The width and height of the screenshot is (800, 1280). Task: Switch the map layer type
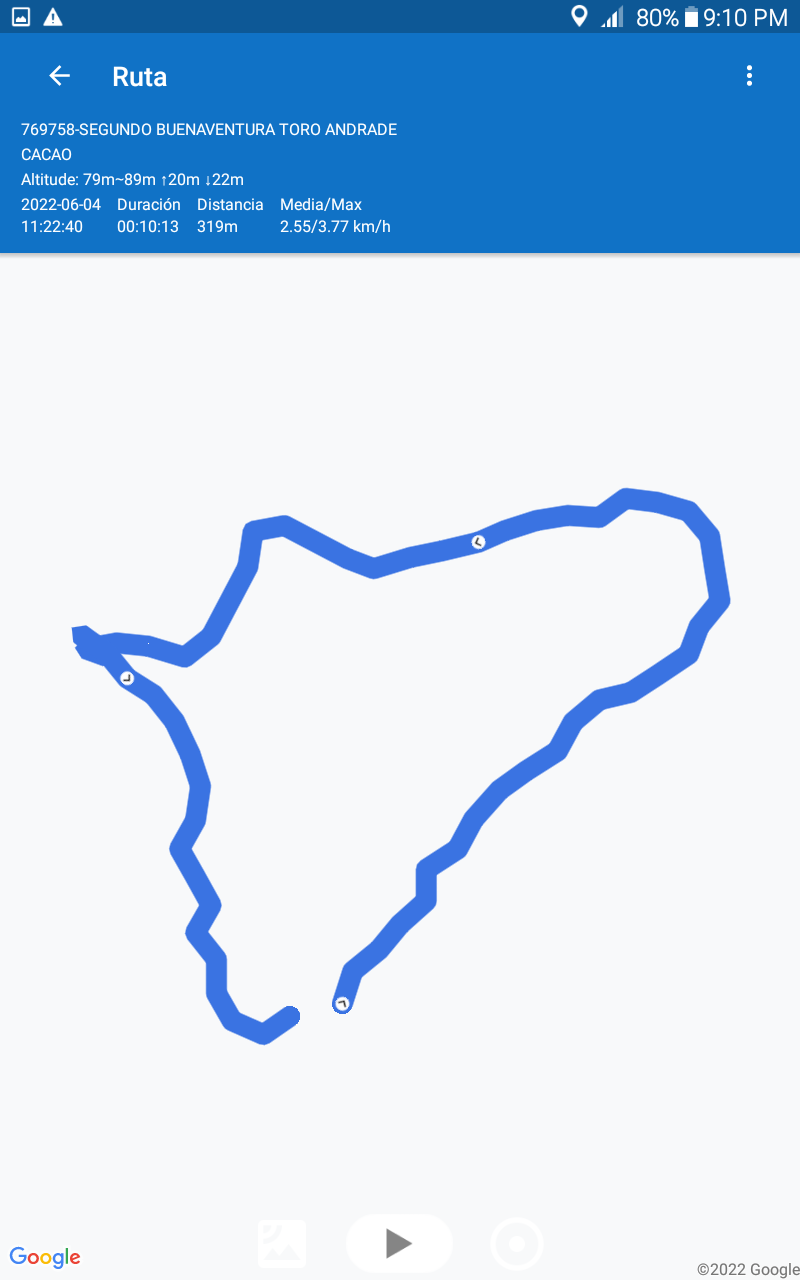tap(282, 1243)
